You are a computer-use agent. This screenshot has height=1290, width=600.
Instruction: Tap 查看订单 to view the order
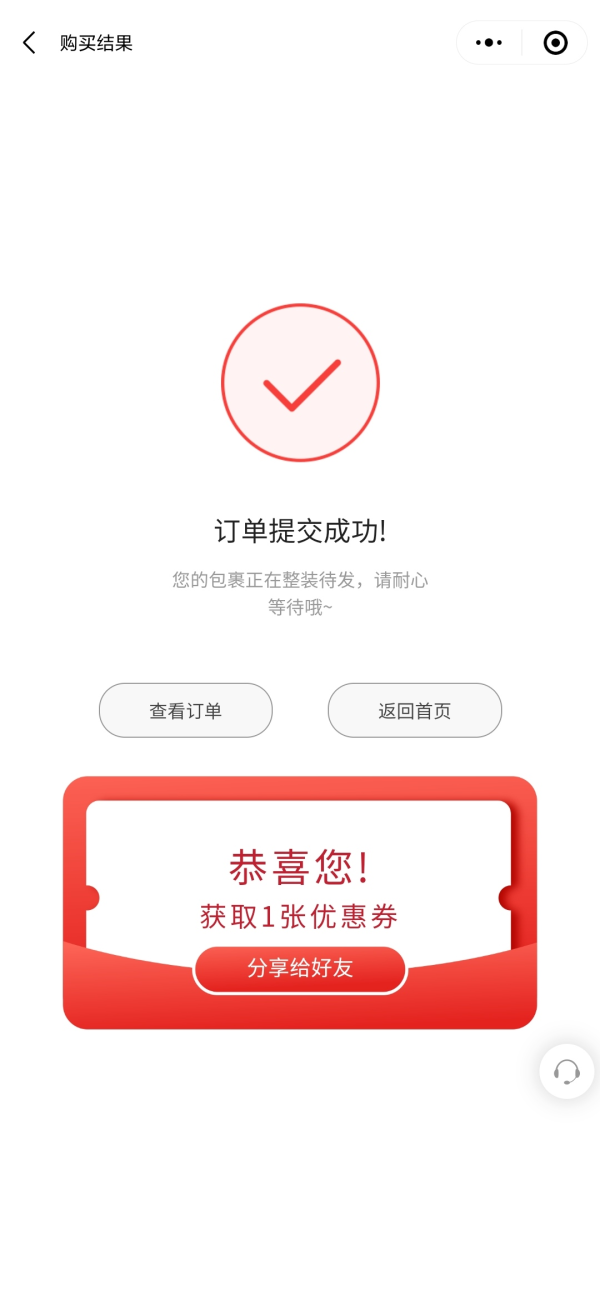point(186,711)
